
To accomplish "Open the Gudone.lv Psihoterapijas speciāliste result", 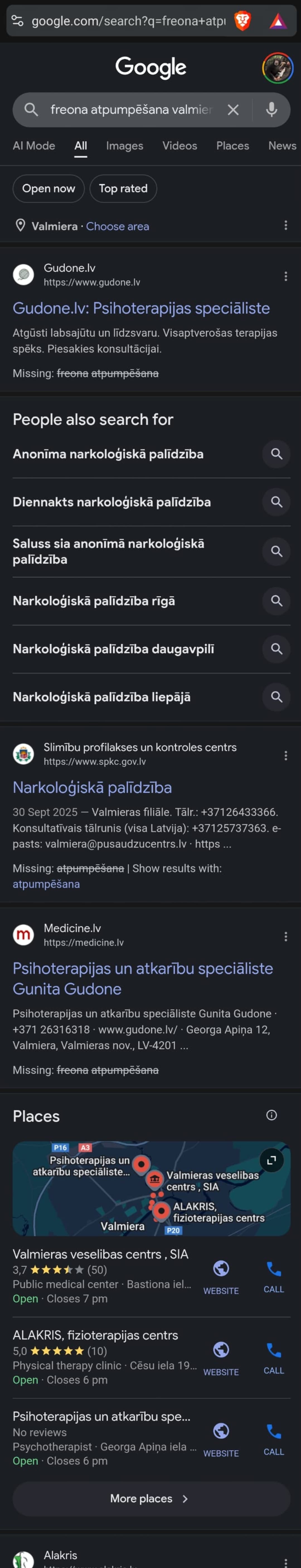I will click(x=141, y=309).
